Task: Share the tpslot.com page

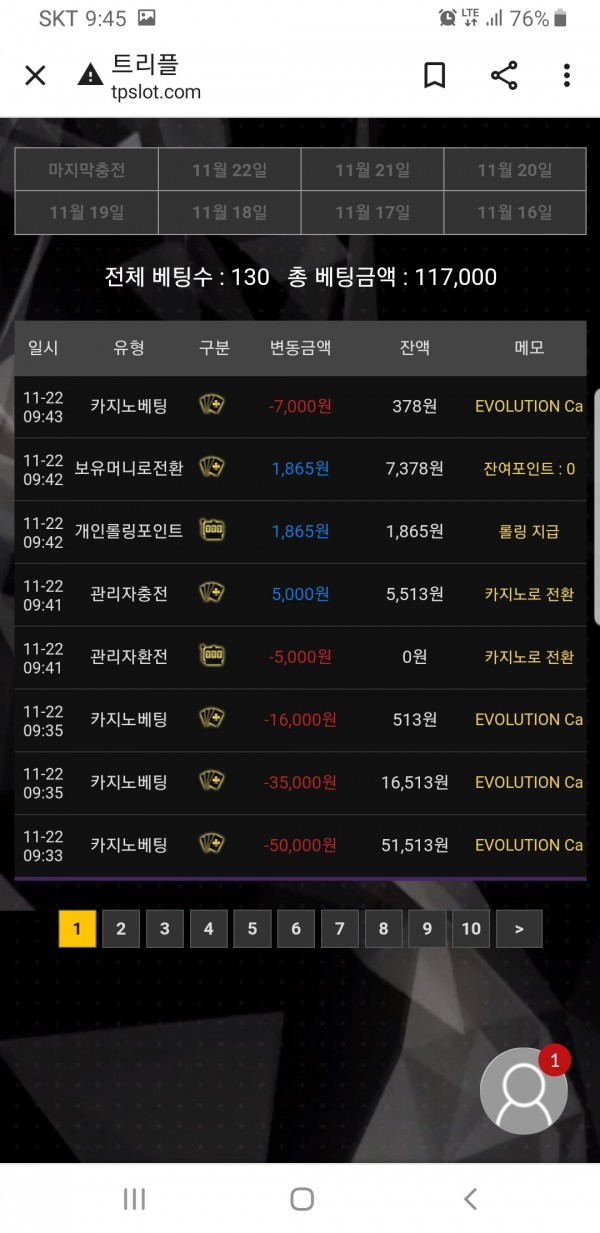Action: (504, 75)
